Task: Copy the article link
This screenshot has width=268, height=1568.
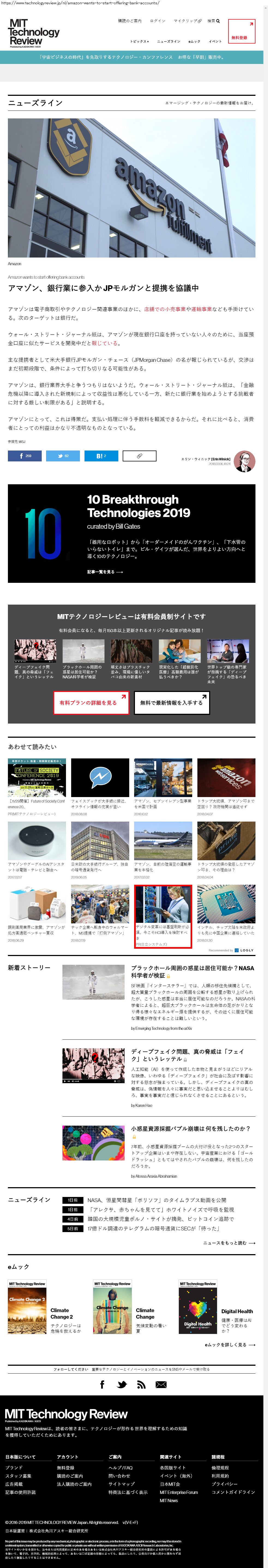Action: click(x=140, y=455)
